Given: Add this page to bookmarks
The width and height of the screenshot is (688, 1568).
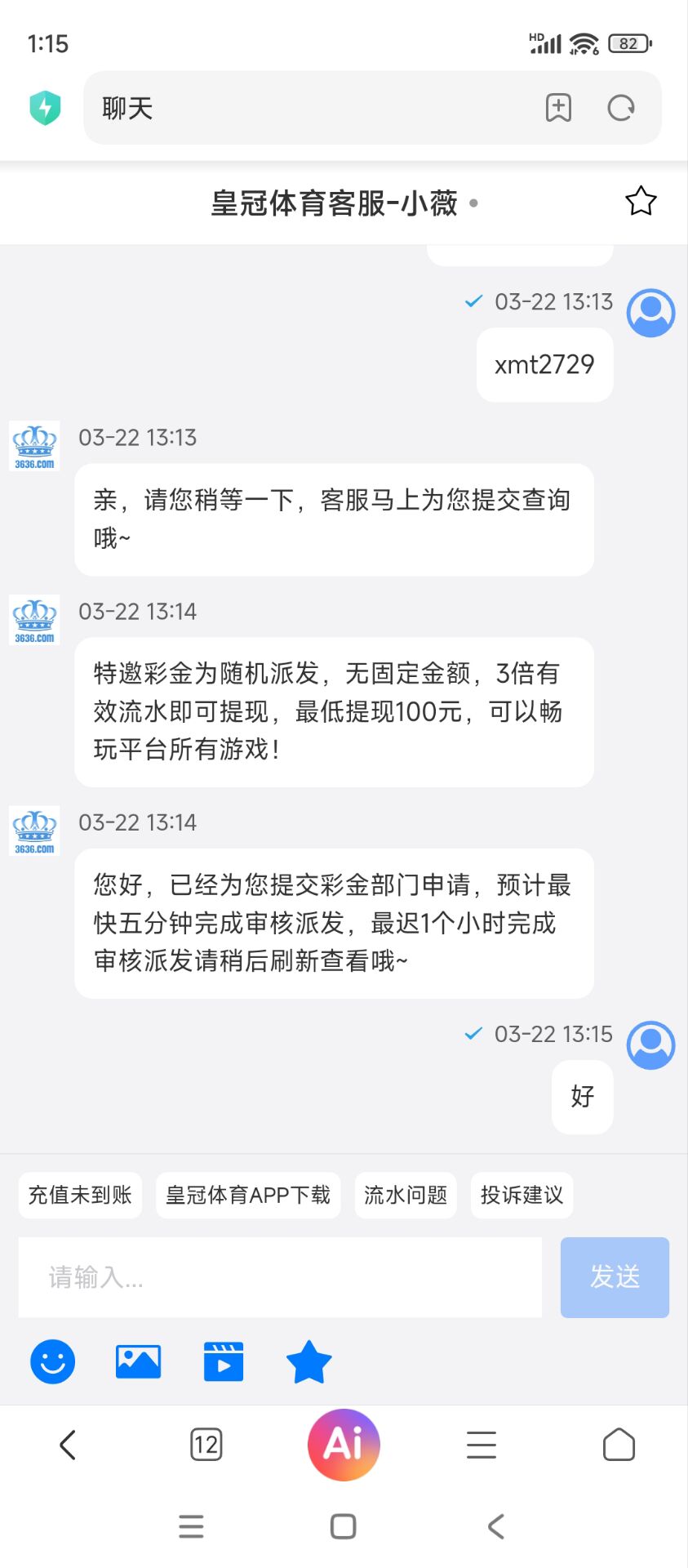Looking at the screenshot, I should 558,108.
